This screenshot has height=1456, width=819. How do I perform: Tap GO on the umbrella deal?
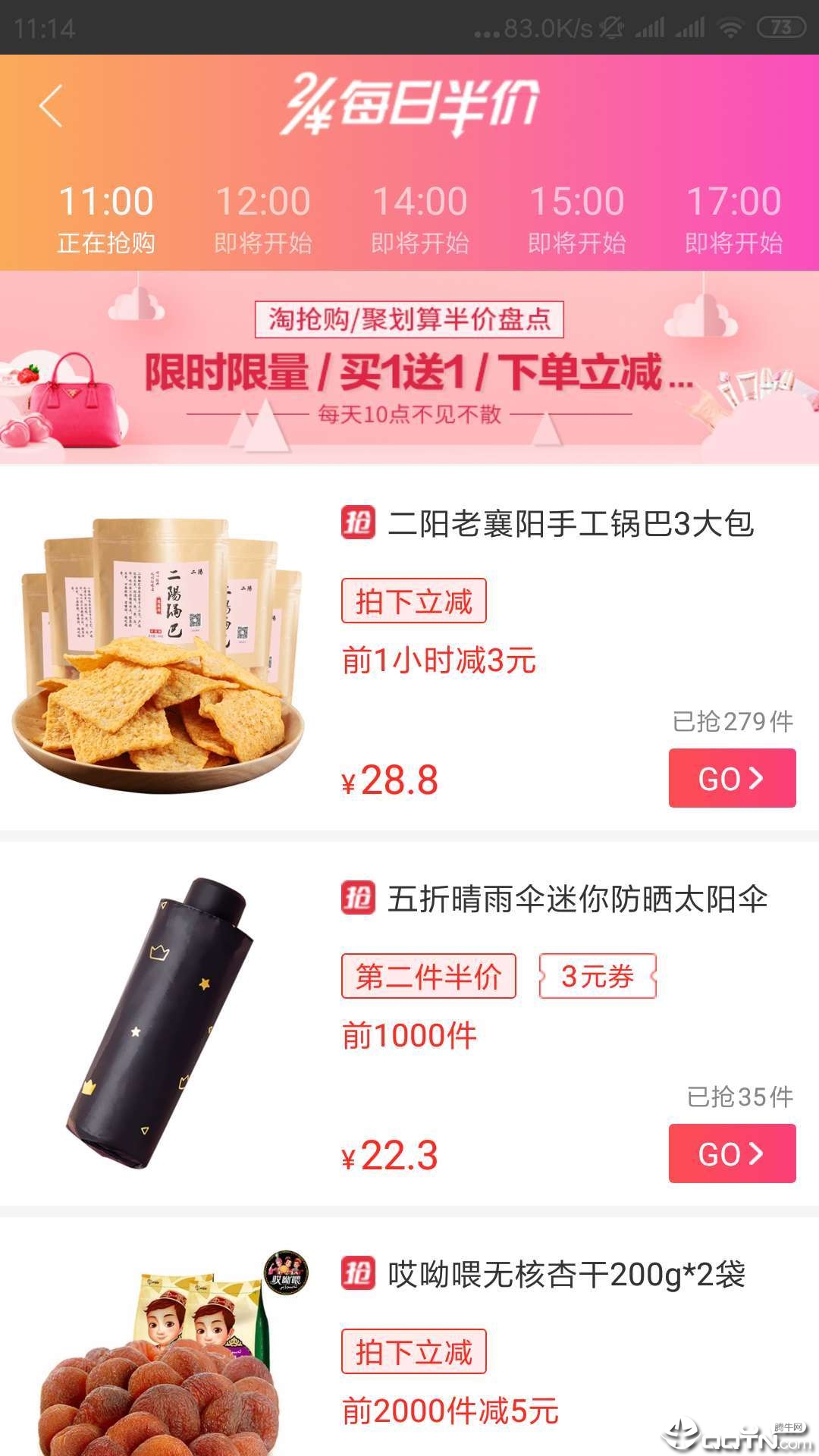coord(732,1154)
